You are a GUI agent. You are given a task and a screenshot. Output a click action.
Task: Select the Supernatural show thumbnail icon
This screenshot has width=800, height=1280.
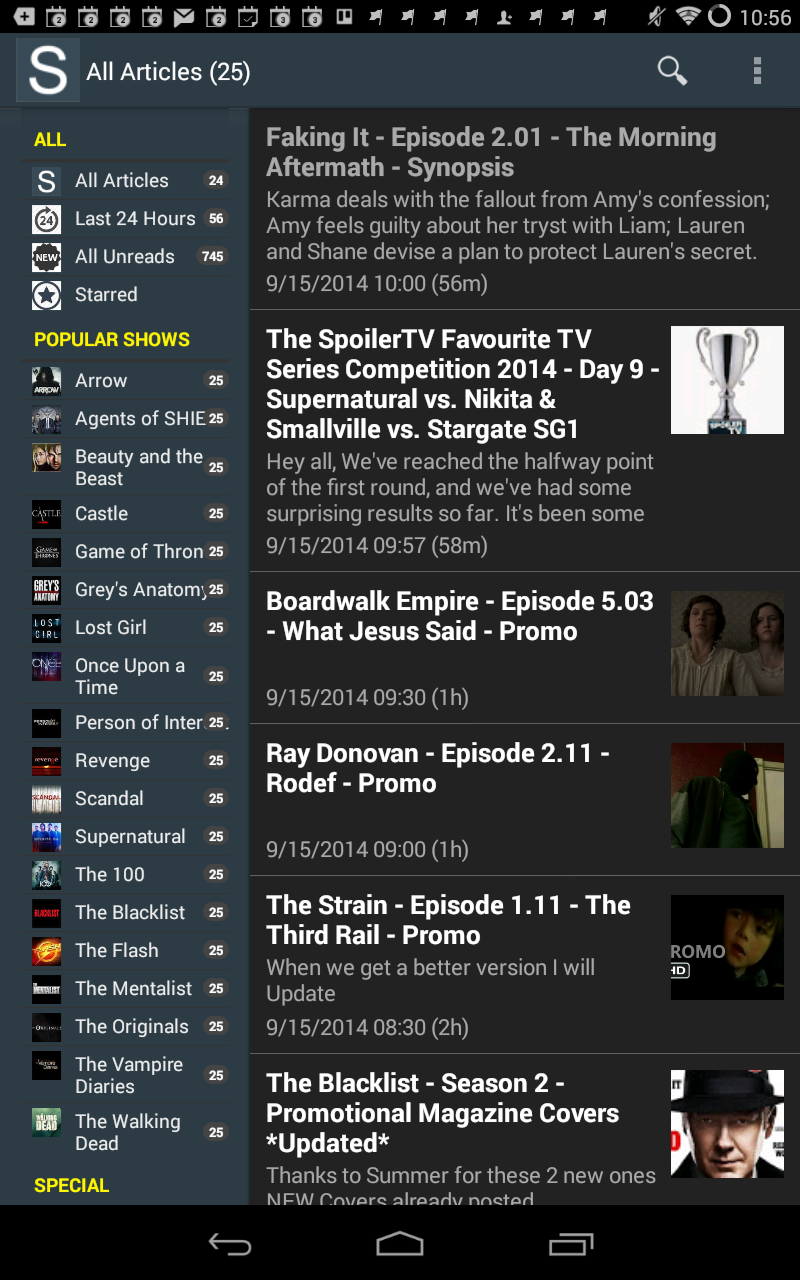pos(45,836)
